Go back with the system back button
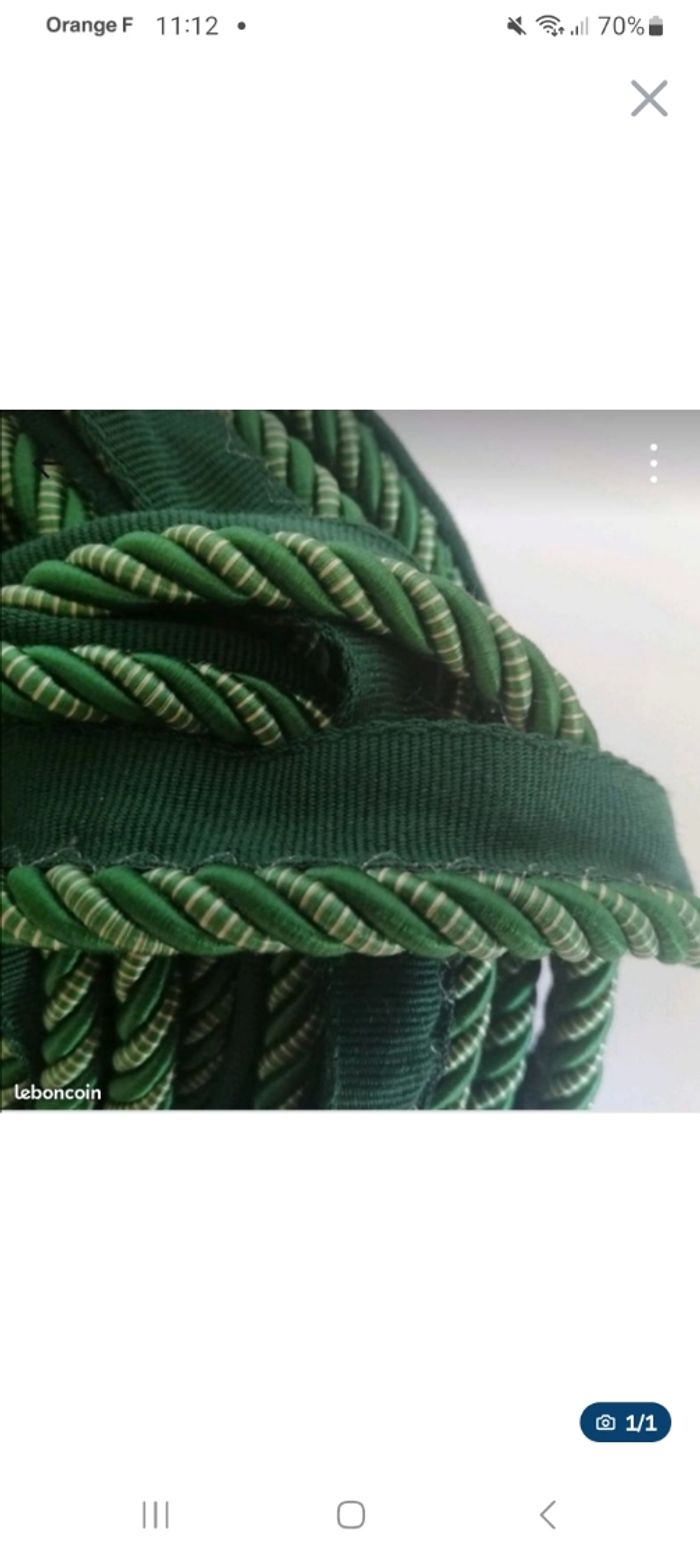This screenshot has width=700, height=1559. (x=547, y=1514)
